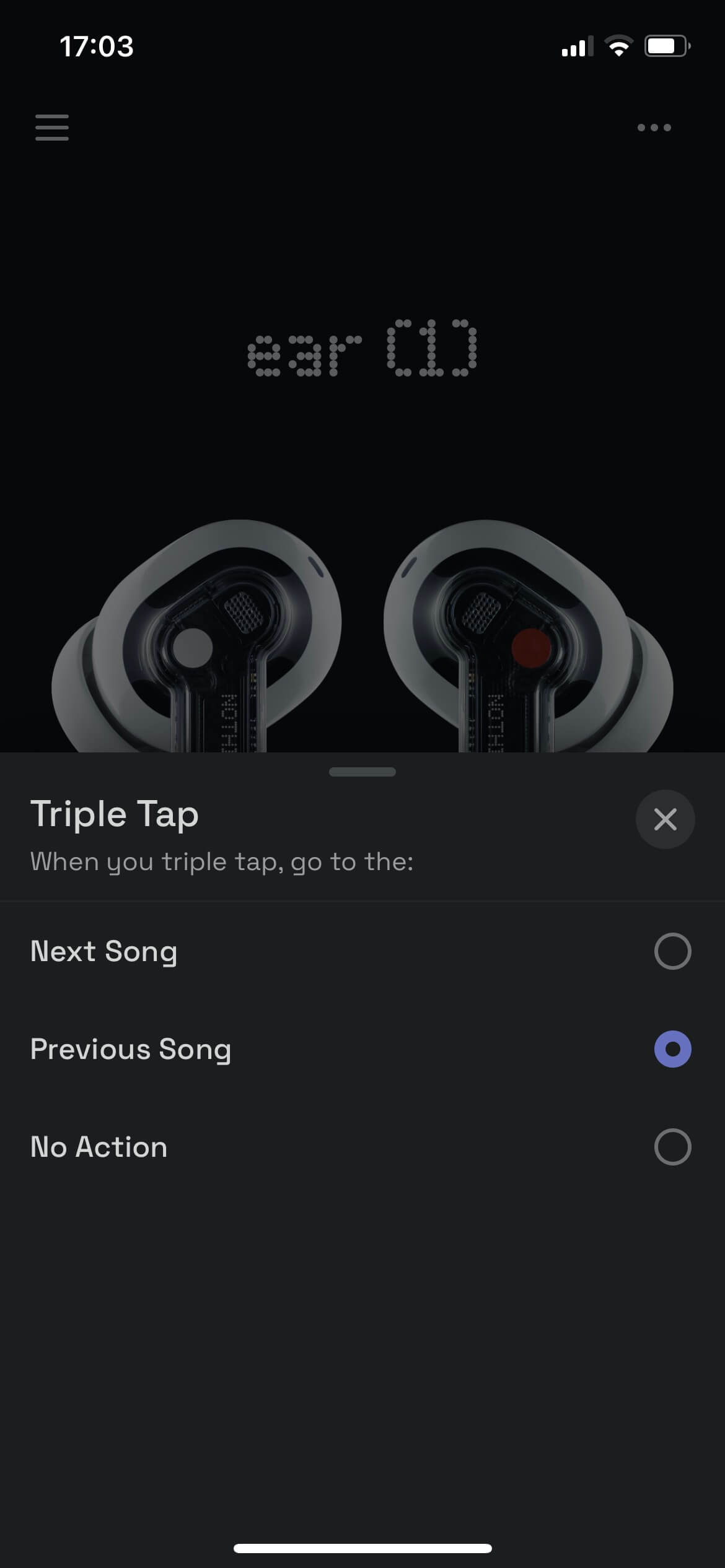Image resolution: width=725 pixels, height=1568 pixels.
Task: Open the three-dot overflow menu
Action: 654,128
